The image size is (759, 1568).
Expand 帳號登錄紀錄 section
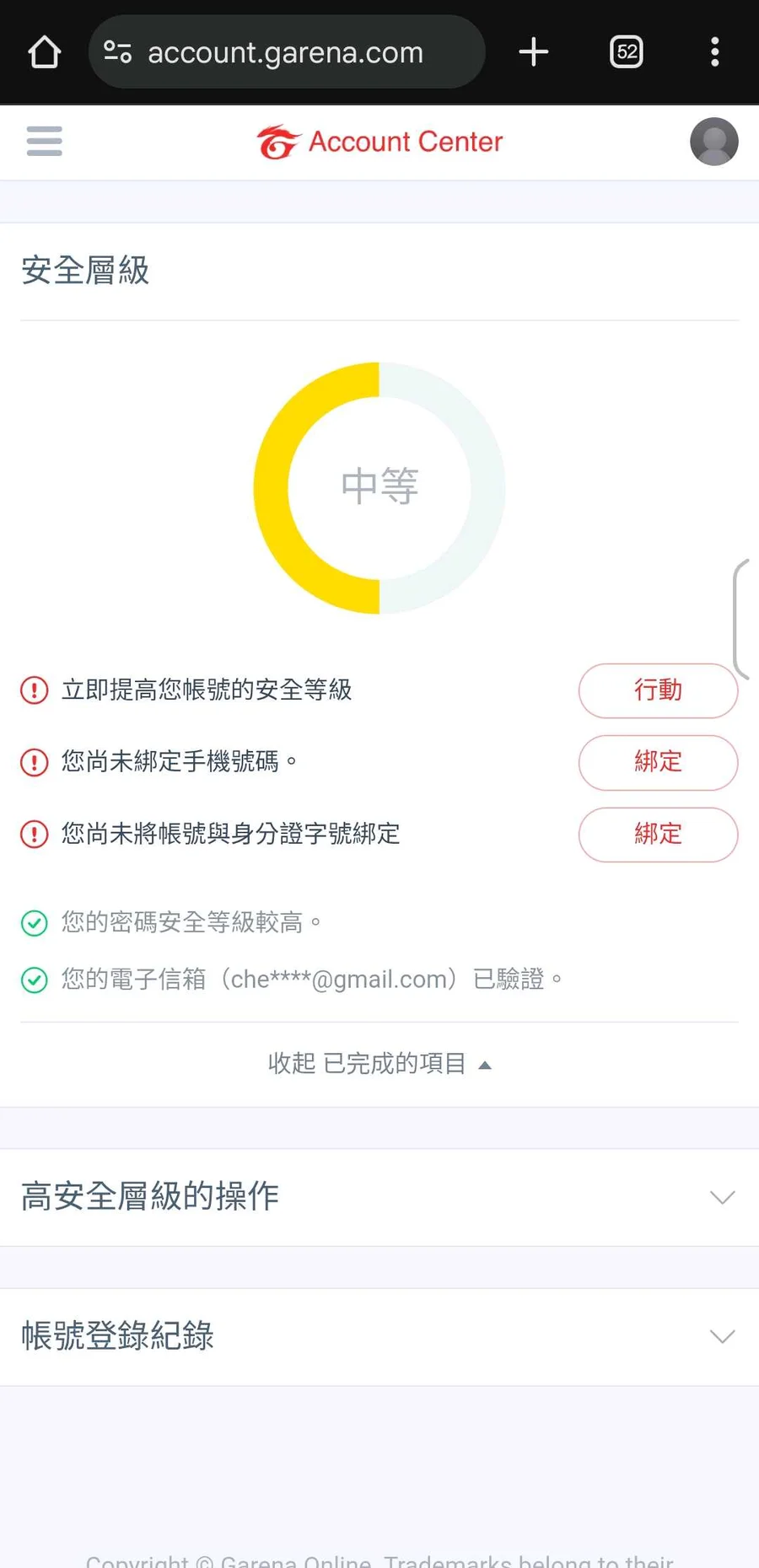(379, 1337)
